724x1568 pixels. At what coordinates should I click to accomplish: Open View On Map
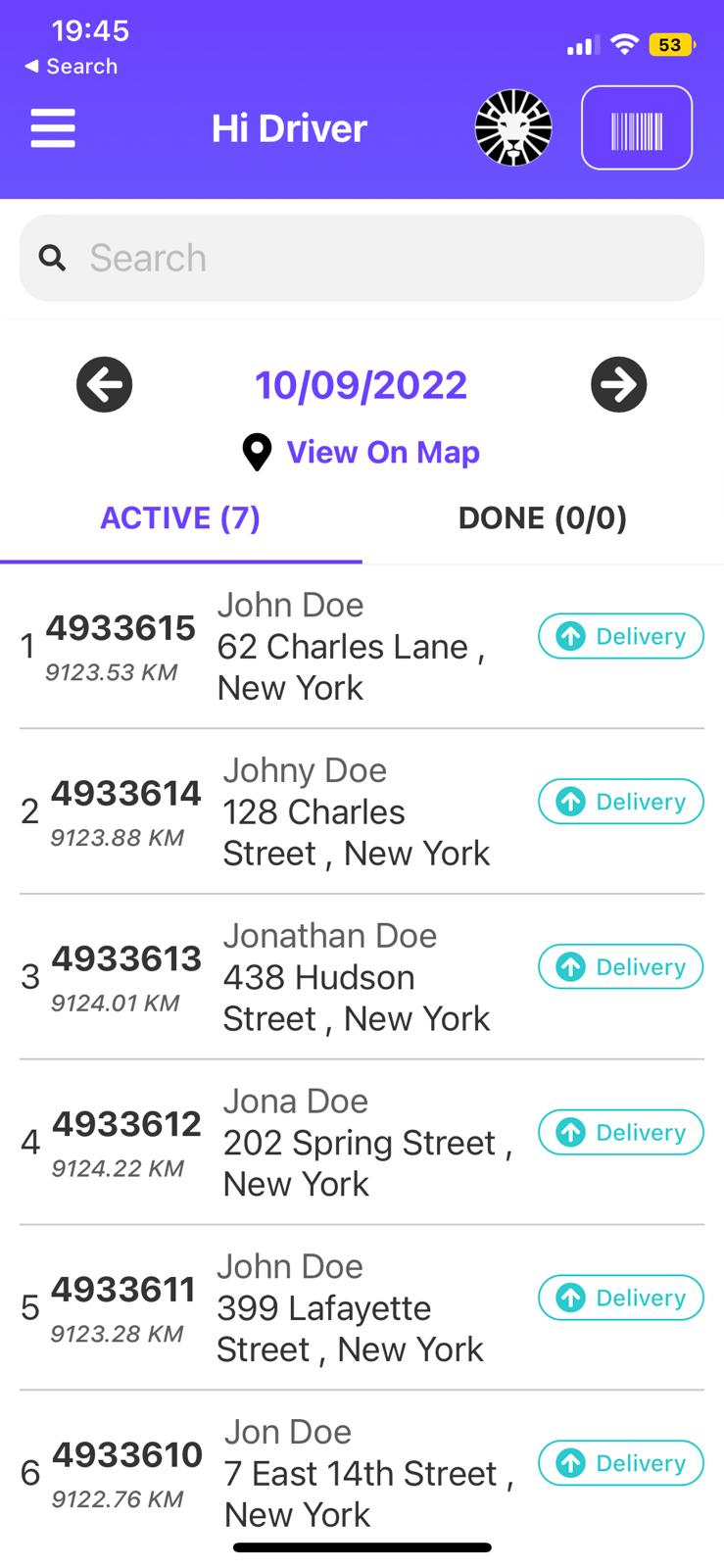pos(362,452)
